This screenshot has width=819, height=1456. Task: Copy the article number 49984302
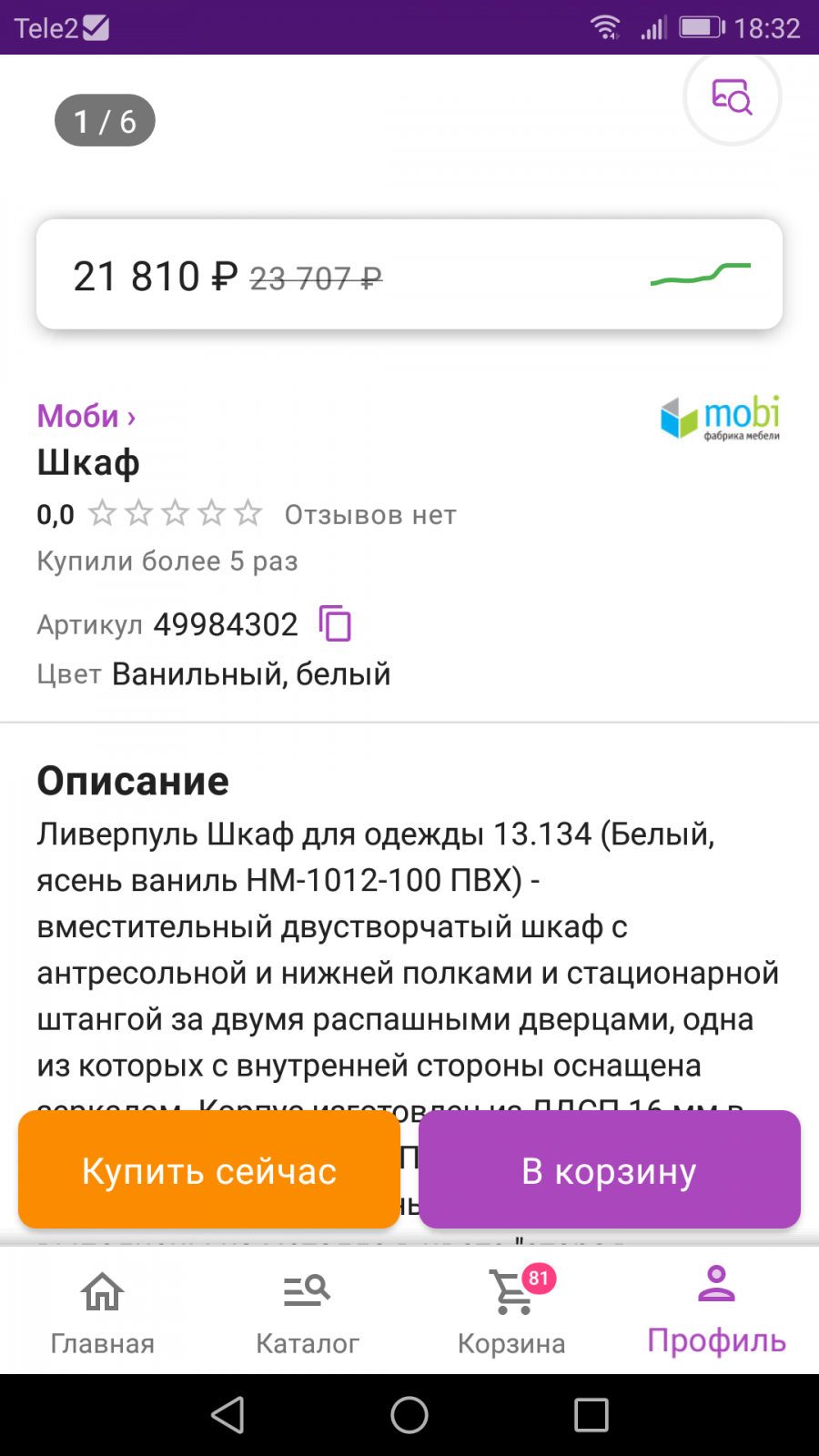335,624
